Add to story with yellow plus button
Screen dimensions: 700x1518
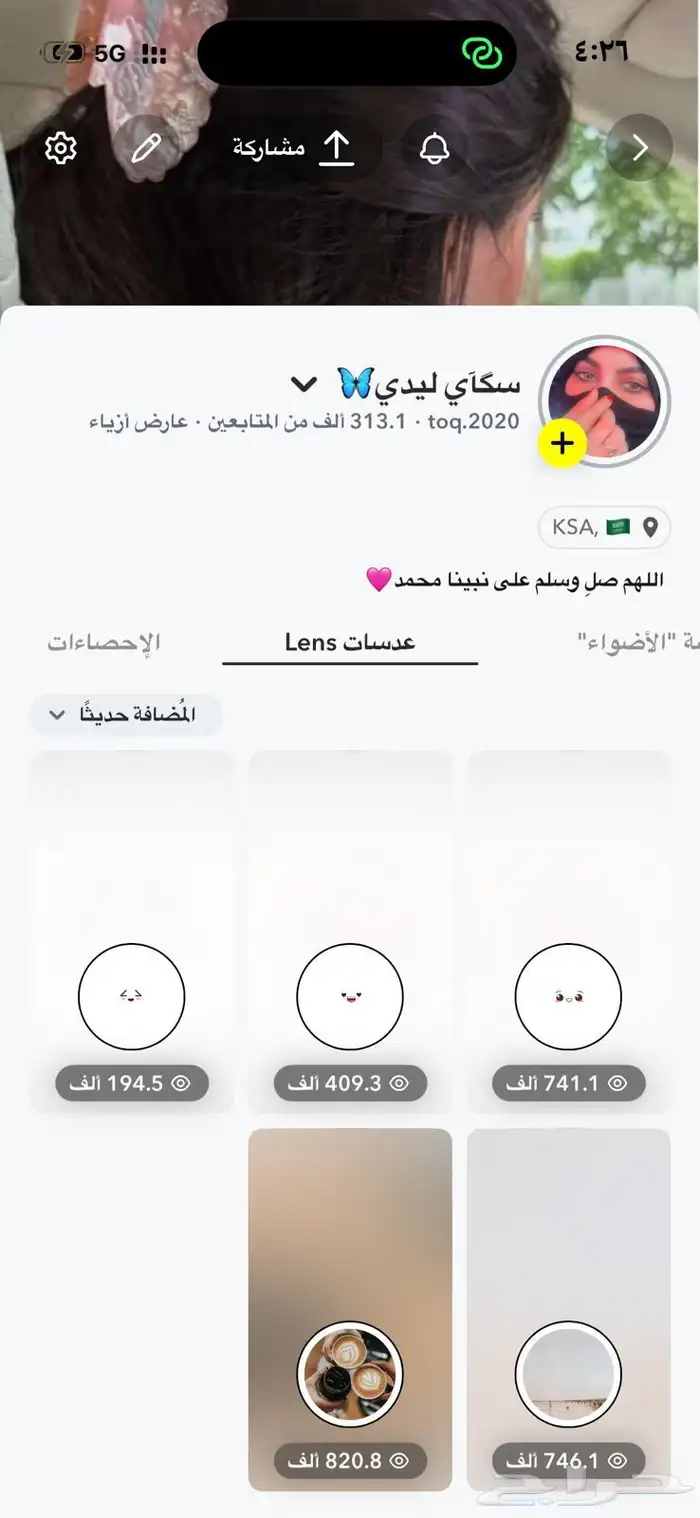coord(563,442)
